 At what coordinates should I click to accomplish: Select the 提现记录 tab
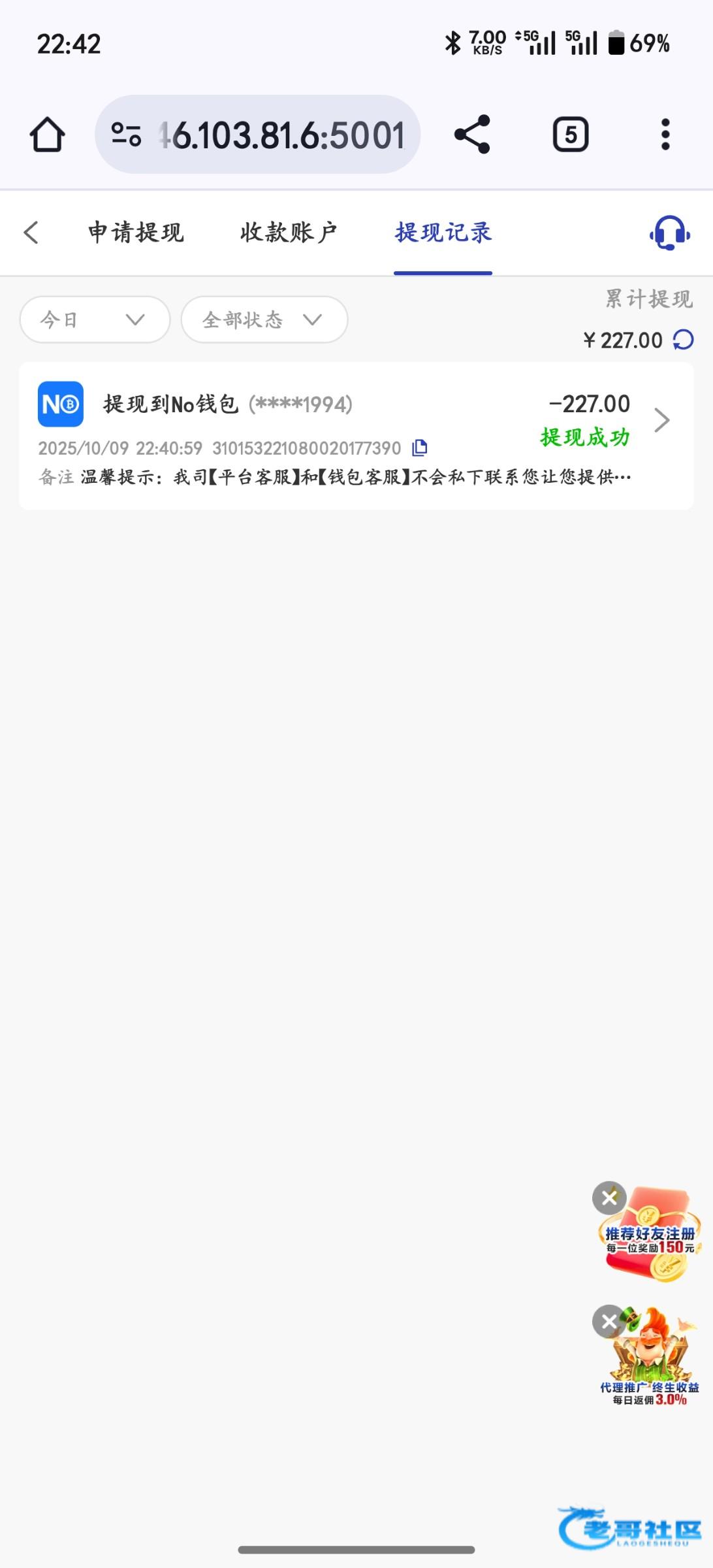(443, 233)
